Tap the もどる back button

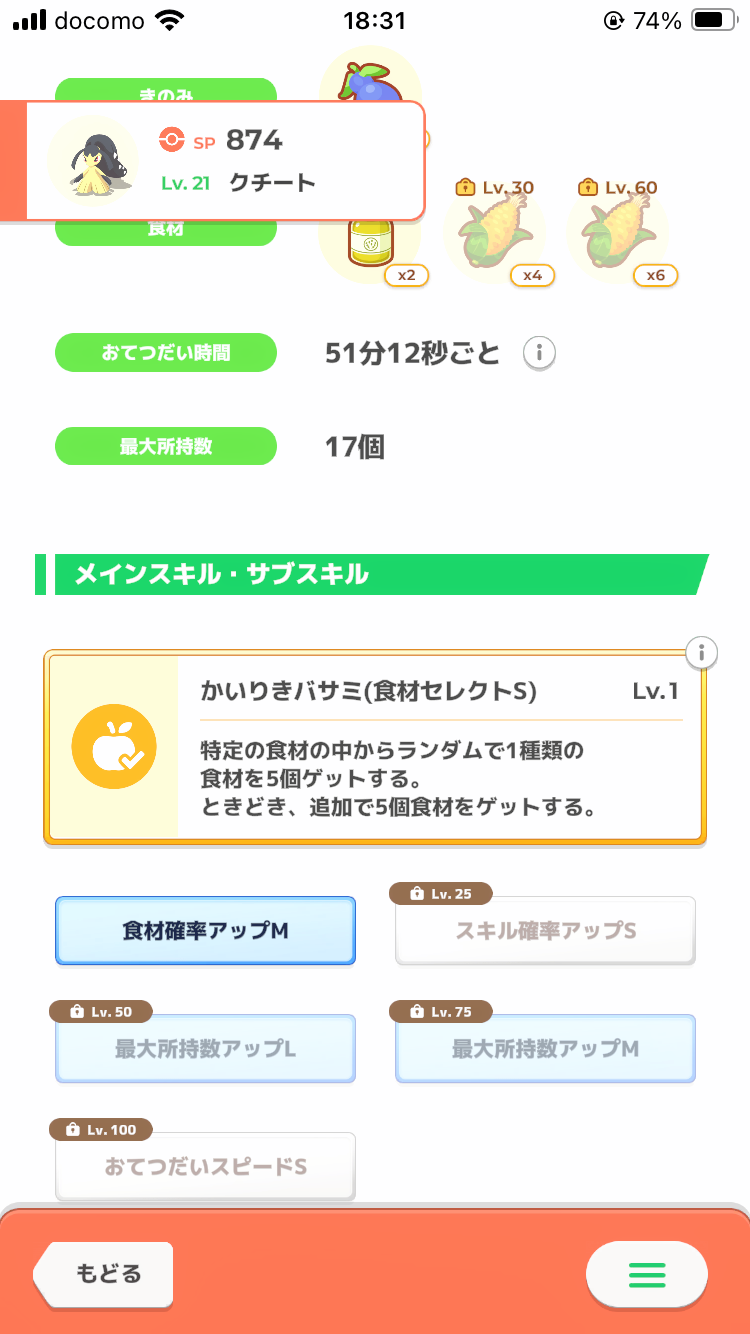pos(103,1274)
